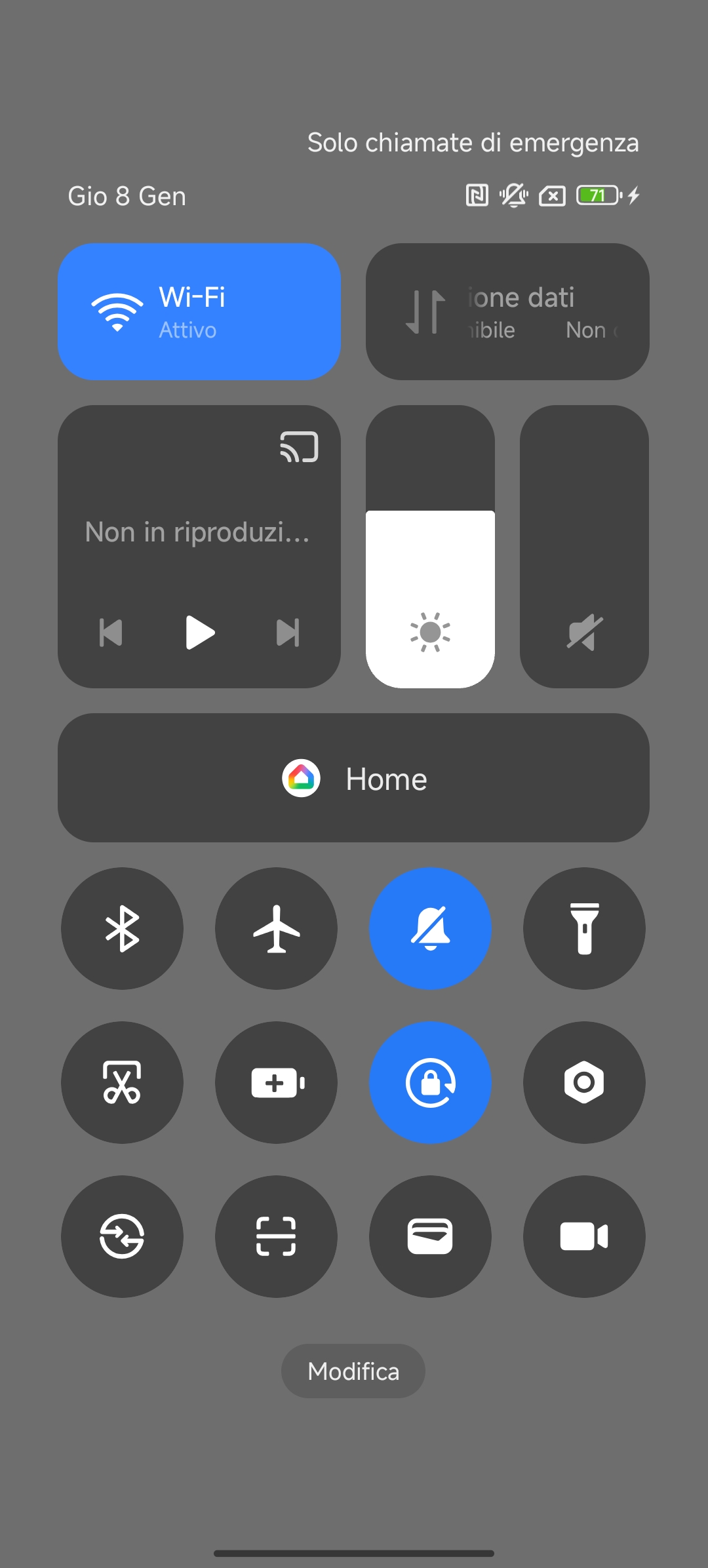708x1568 pixels.
Task: Switch on the flashlight
Action: pyautogui.click(x=584, y=928)
